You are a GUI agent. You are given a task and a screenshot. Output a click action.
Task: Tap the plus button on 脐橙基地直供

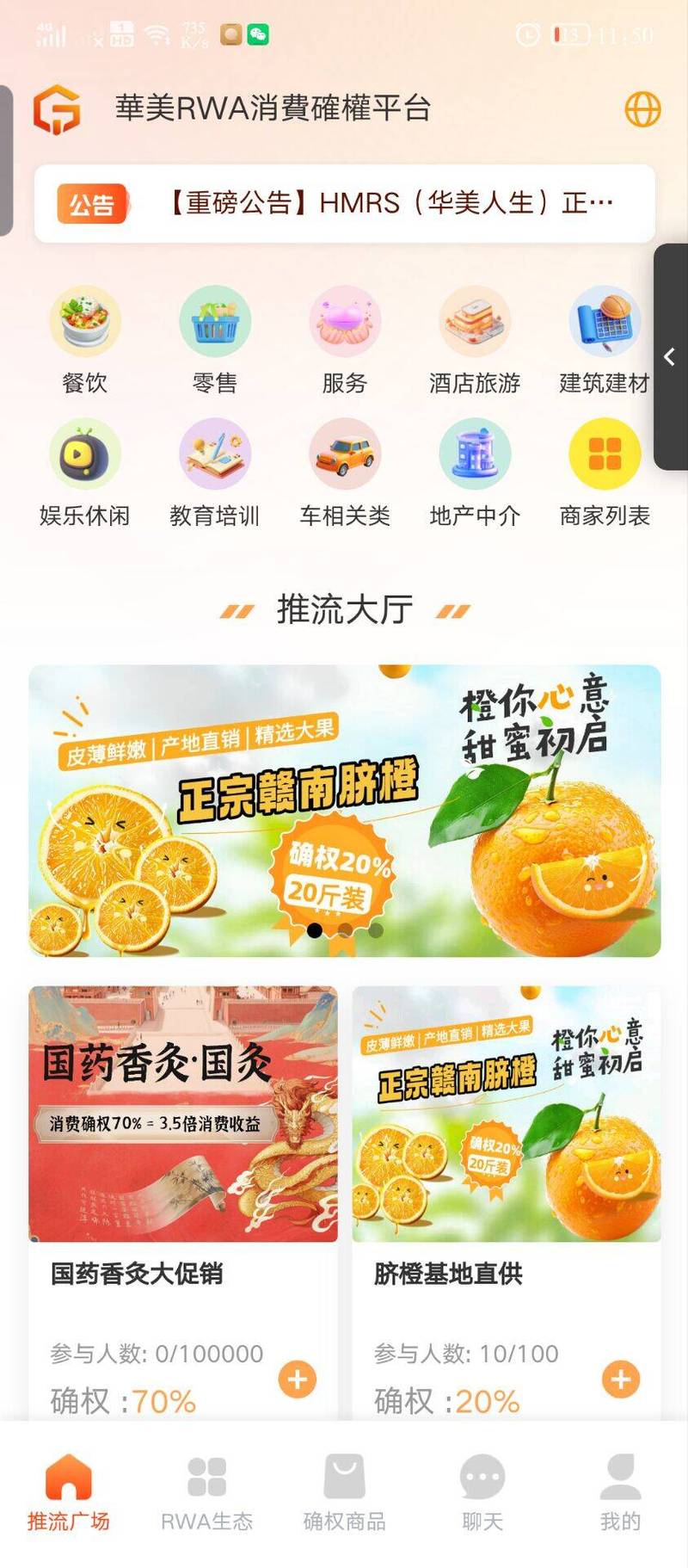[620, 1380]
